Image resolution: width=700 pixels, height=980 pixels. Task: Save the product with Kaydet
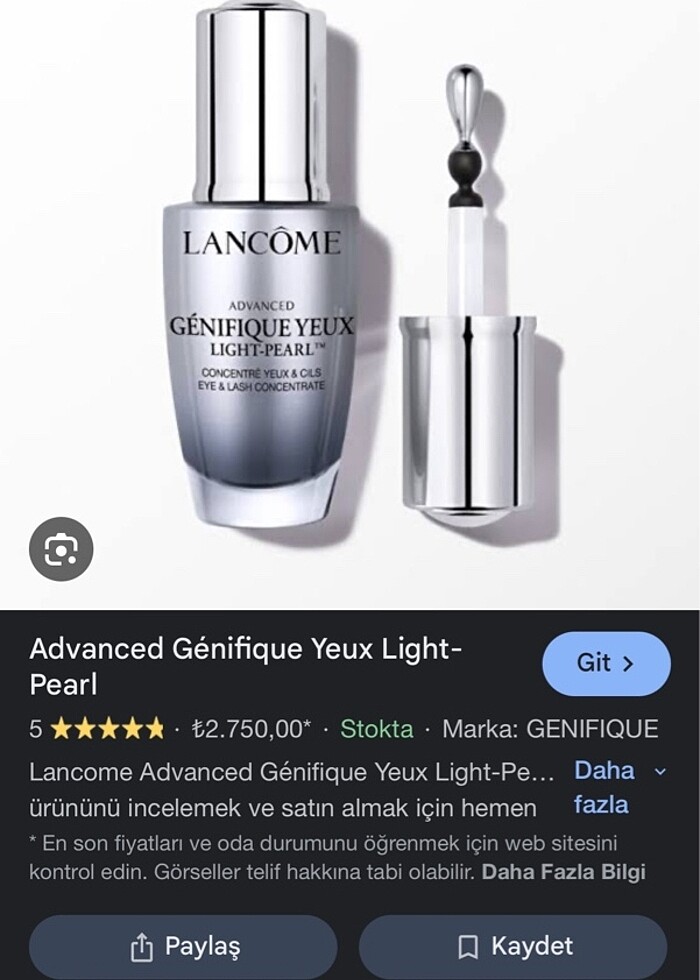(513, 946)
